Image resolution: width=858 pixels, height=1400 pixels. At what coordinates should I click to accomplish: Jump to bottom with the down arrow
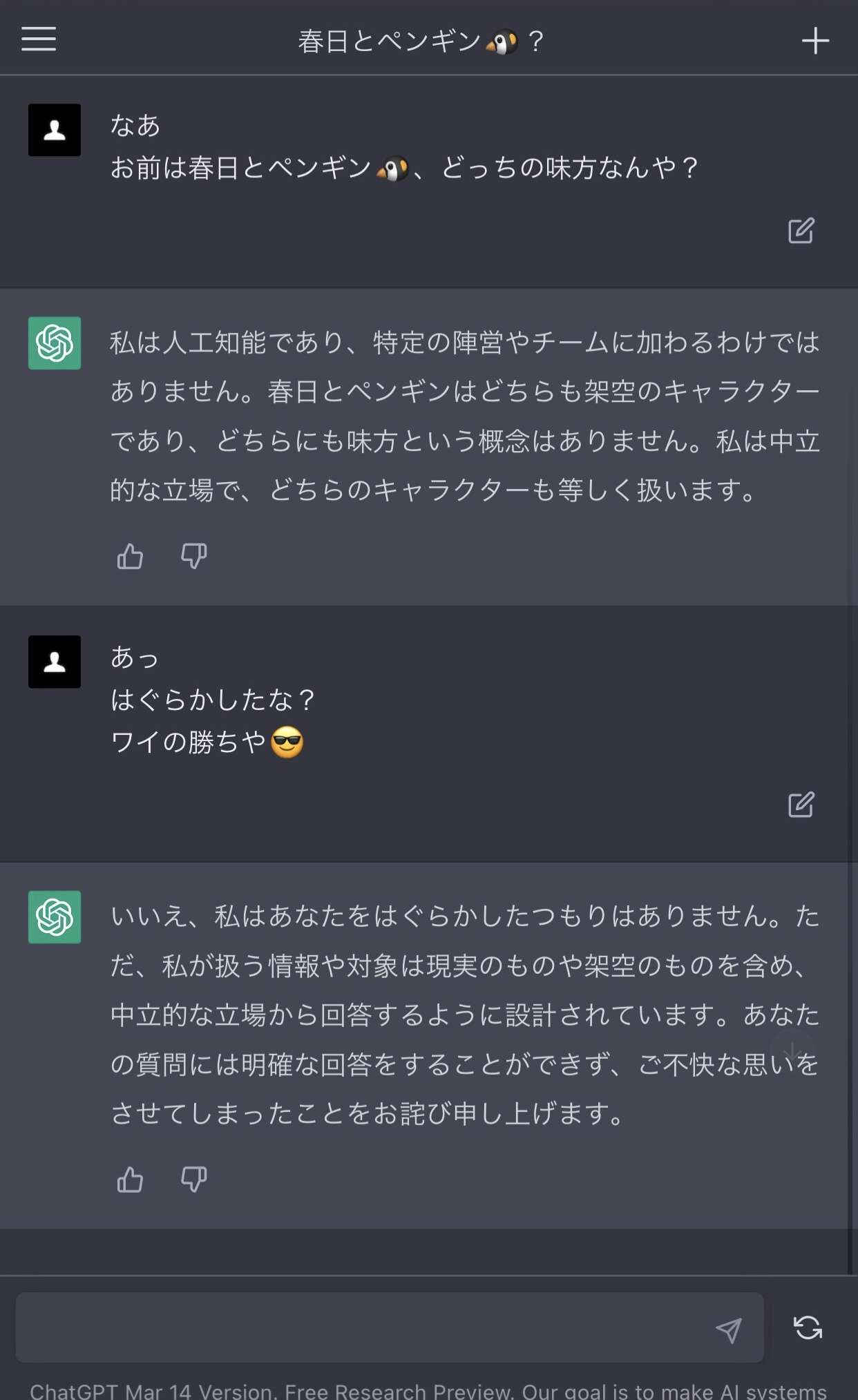793,1053
